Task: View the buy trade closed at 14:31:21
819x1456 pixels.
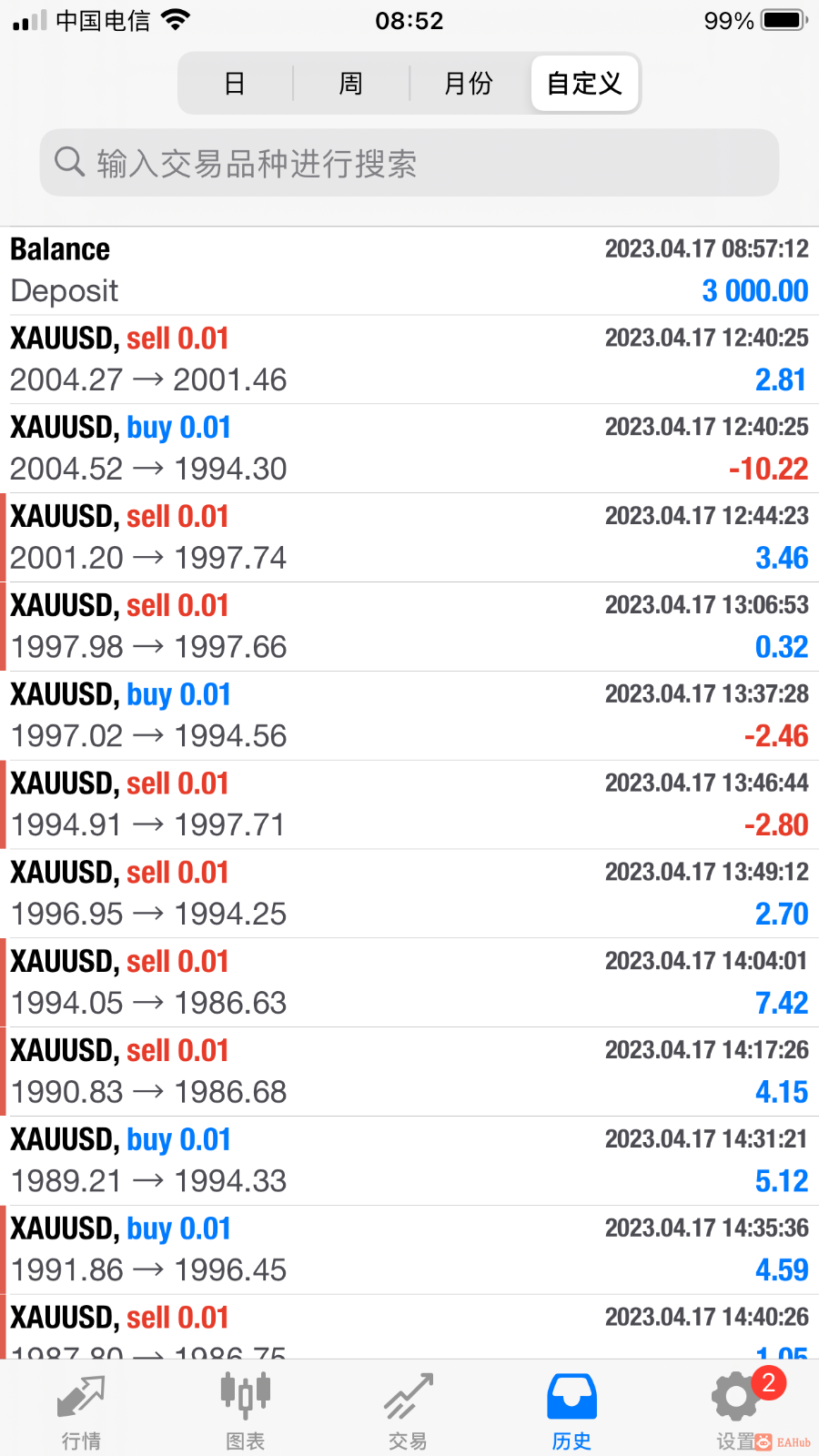Action: pos(409,1160)
